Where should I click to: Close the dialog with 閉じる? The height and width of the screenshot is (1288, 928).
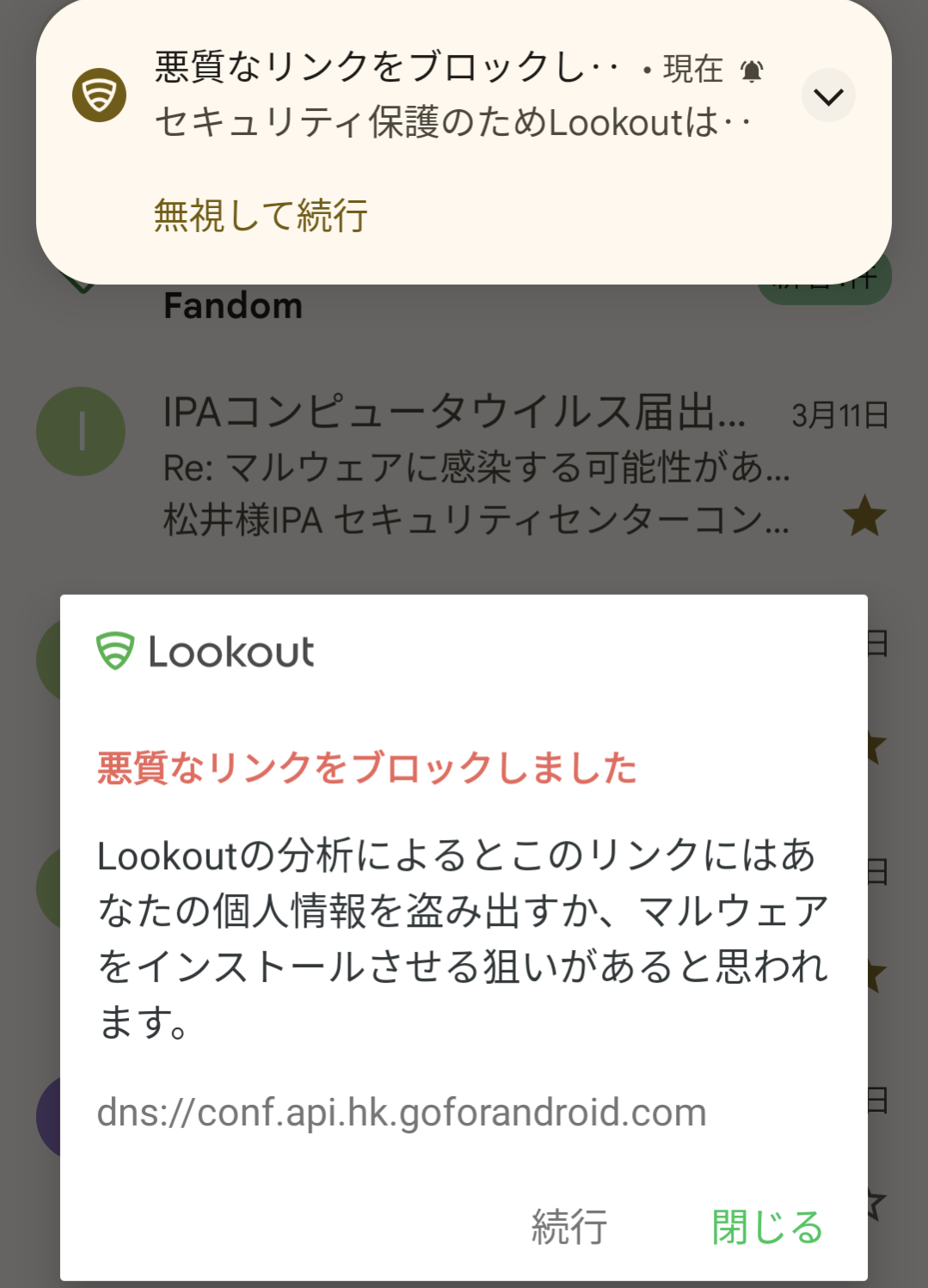click(x=767, y=1226)
